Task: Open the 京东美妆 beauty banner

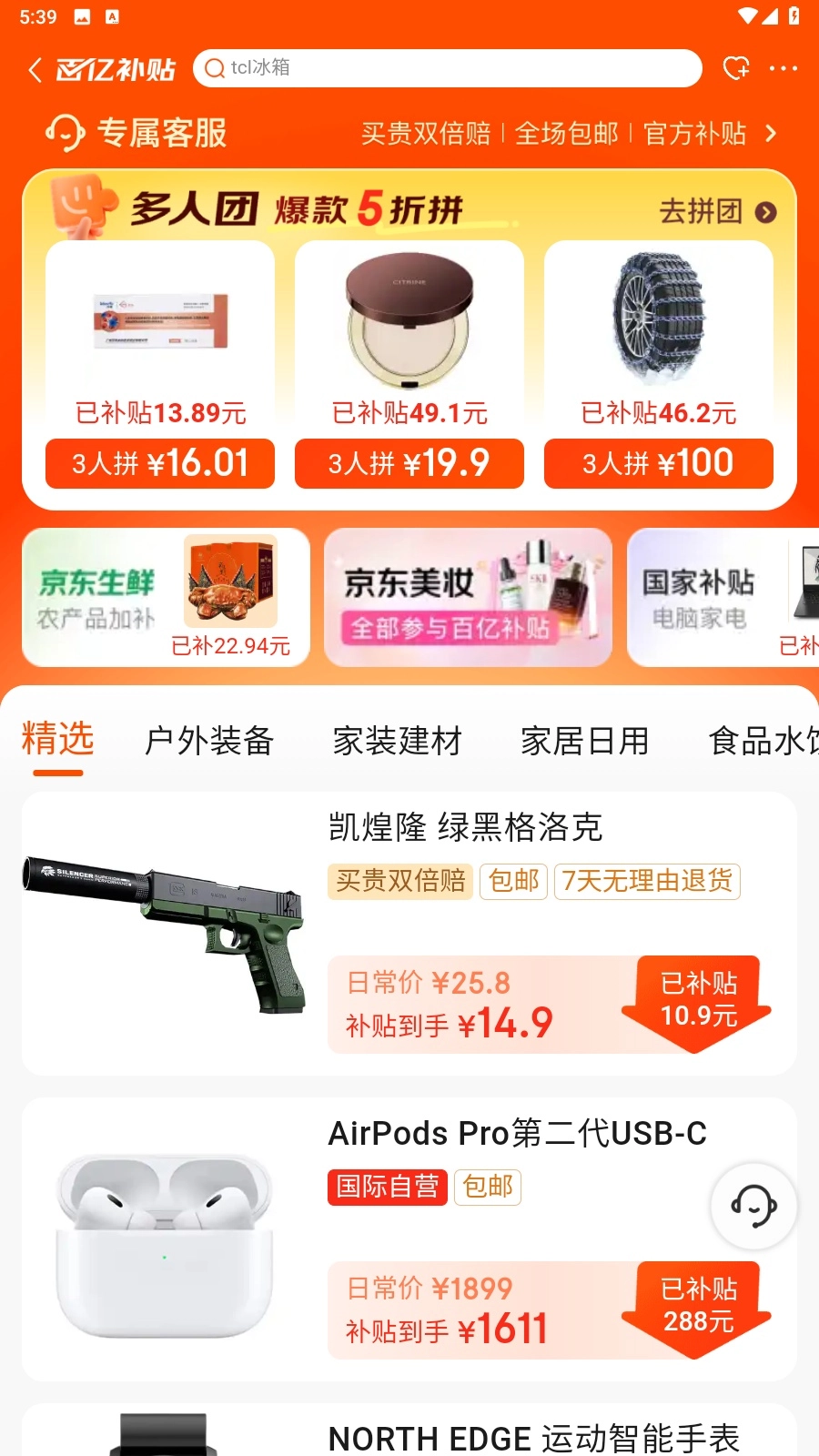Action: click(468, 596)
